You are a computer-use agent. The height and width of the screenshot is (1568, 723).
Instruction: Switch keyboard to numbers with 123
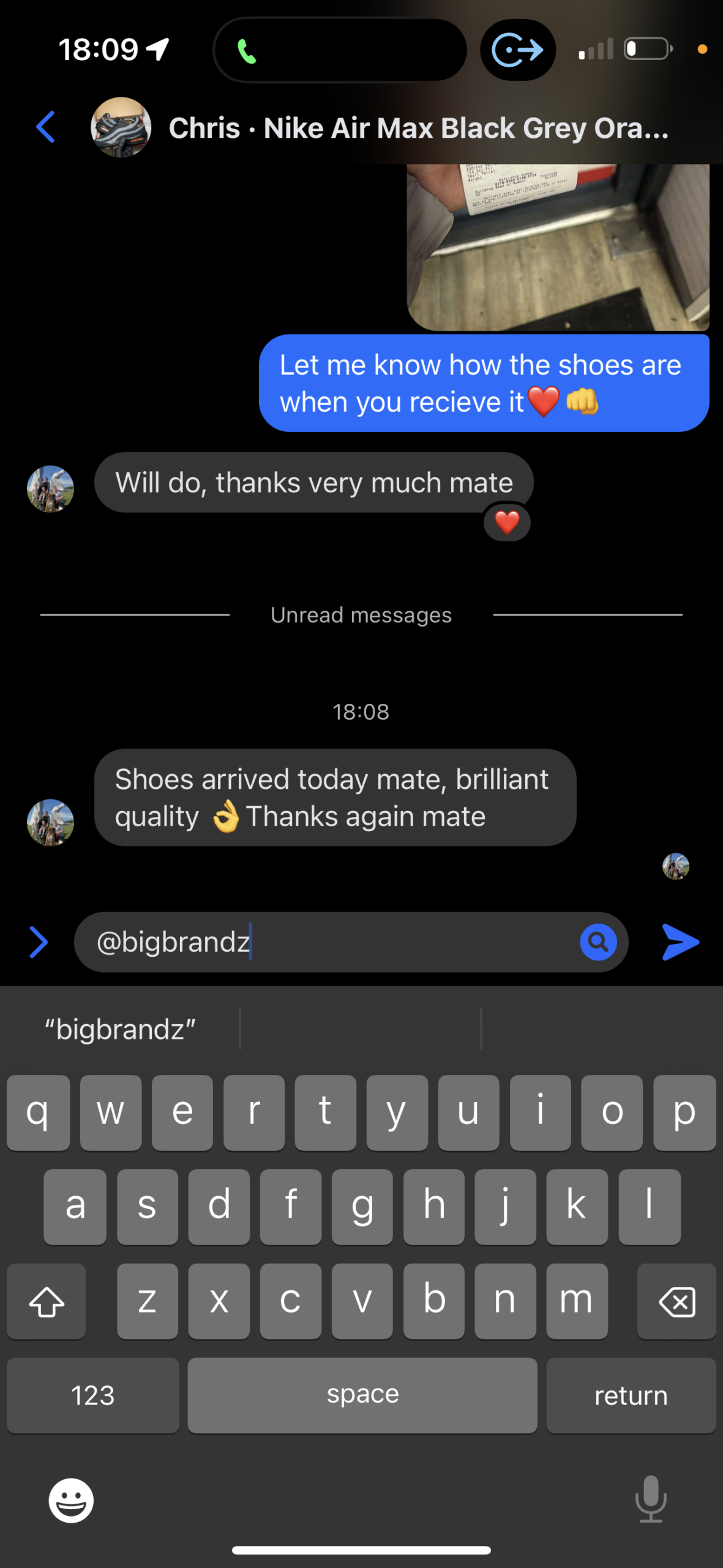pyautogui.click(x=93, y=1396)
